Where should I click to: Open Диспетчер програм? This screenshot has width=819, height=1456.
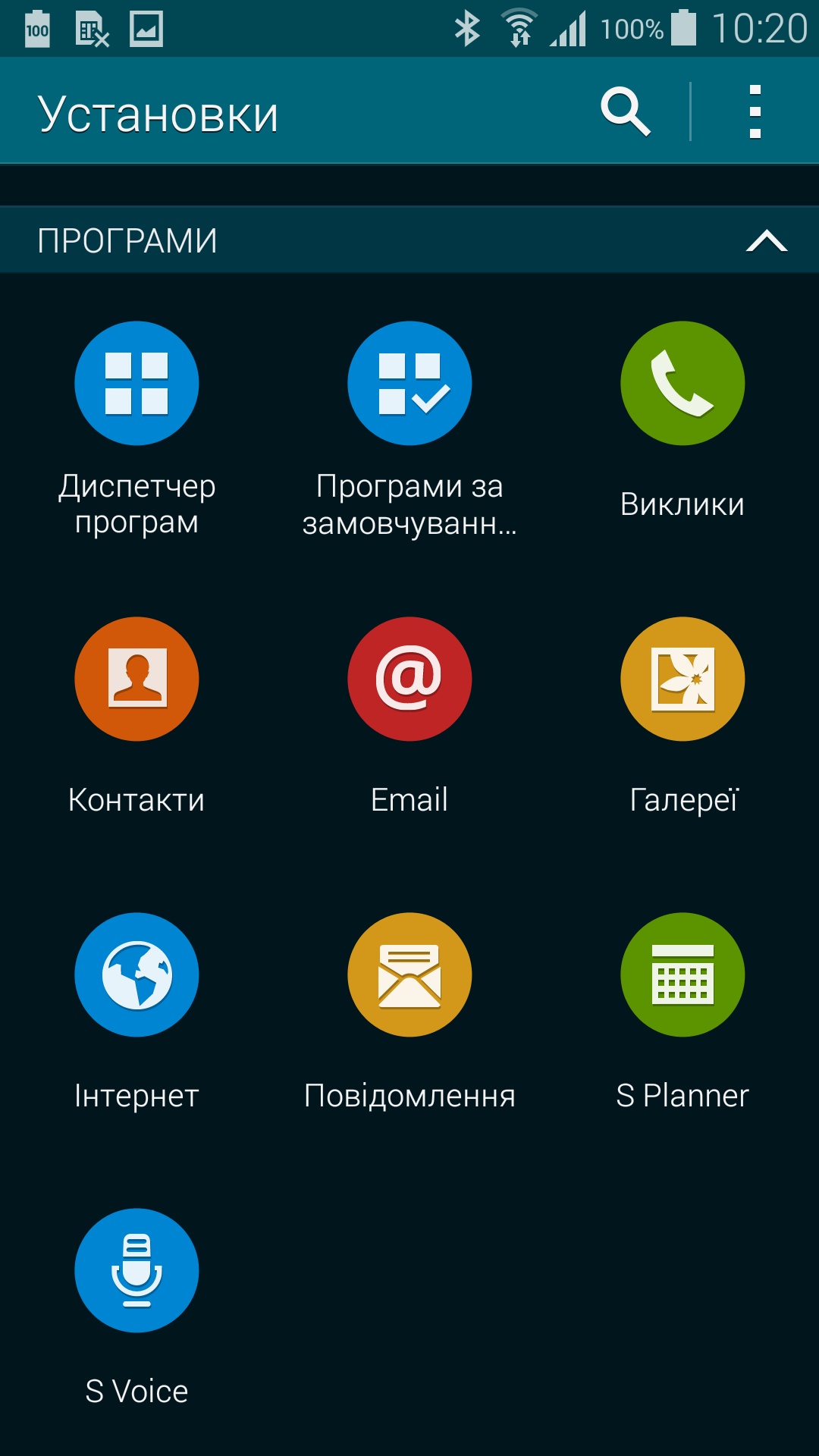click(x=136, y=384)
